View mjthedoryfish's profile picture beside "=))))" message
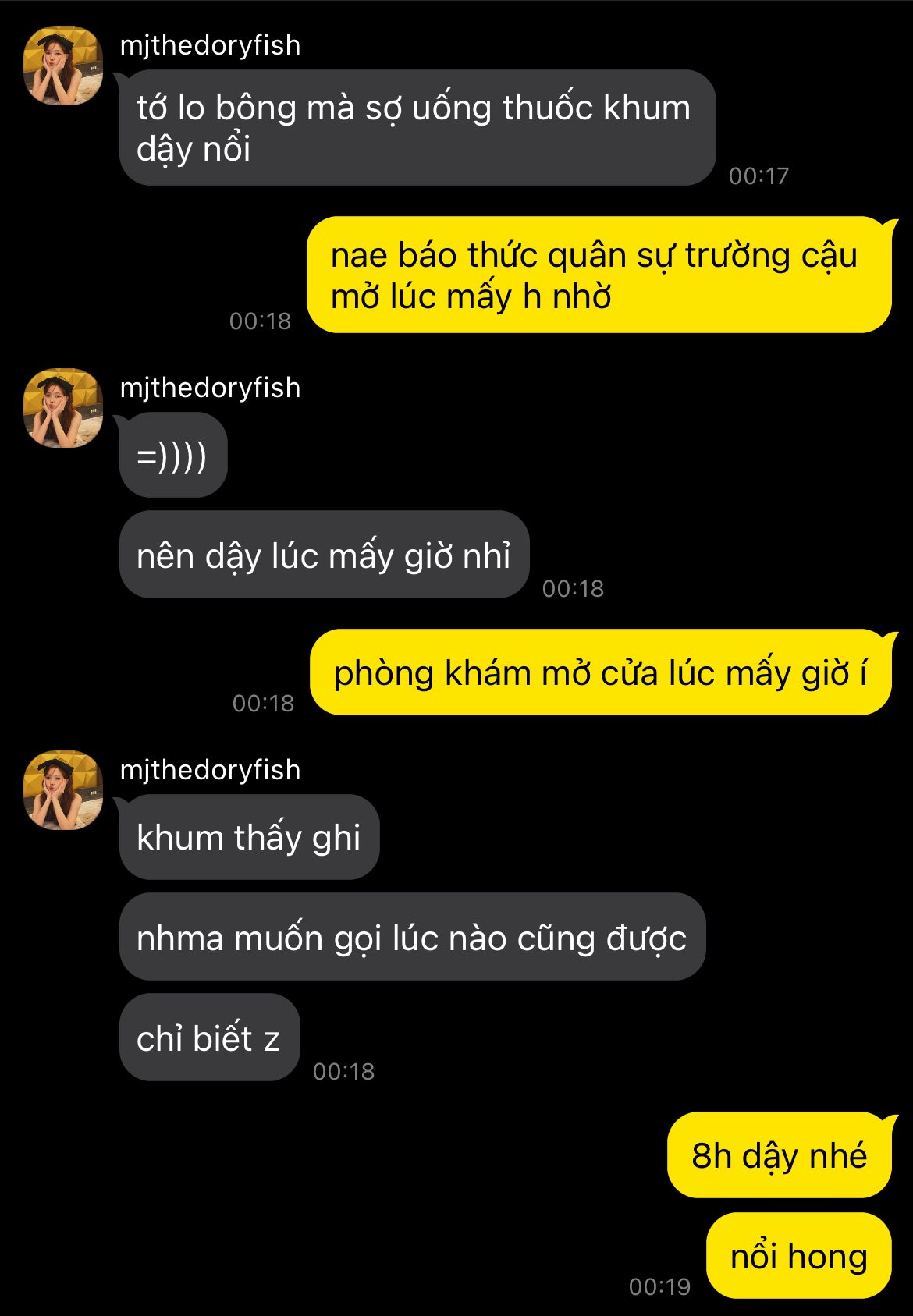913x1316 pixels. point(63,408)
